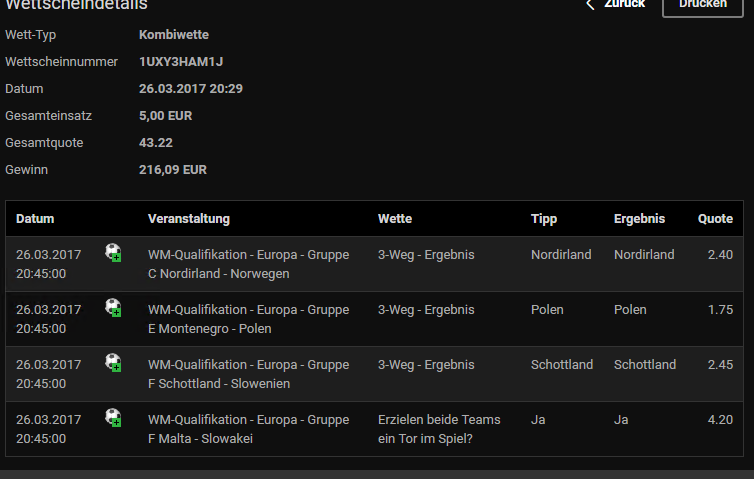Image resolution: width=754 pixels, height=479 pixels.
Task: Print the bet slip with Drucken
Action: (703, 5)
